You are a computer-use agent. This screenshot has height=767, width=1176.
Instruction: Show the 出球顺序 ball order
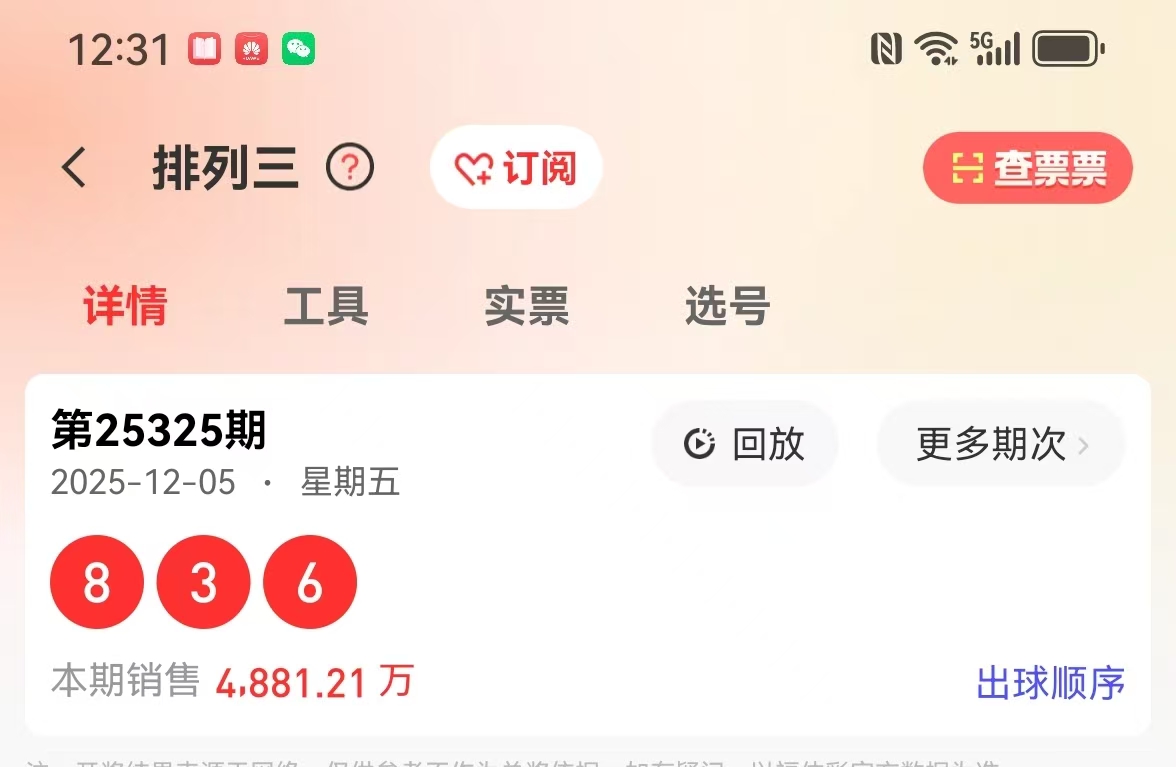[1050, 684]
